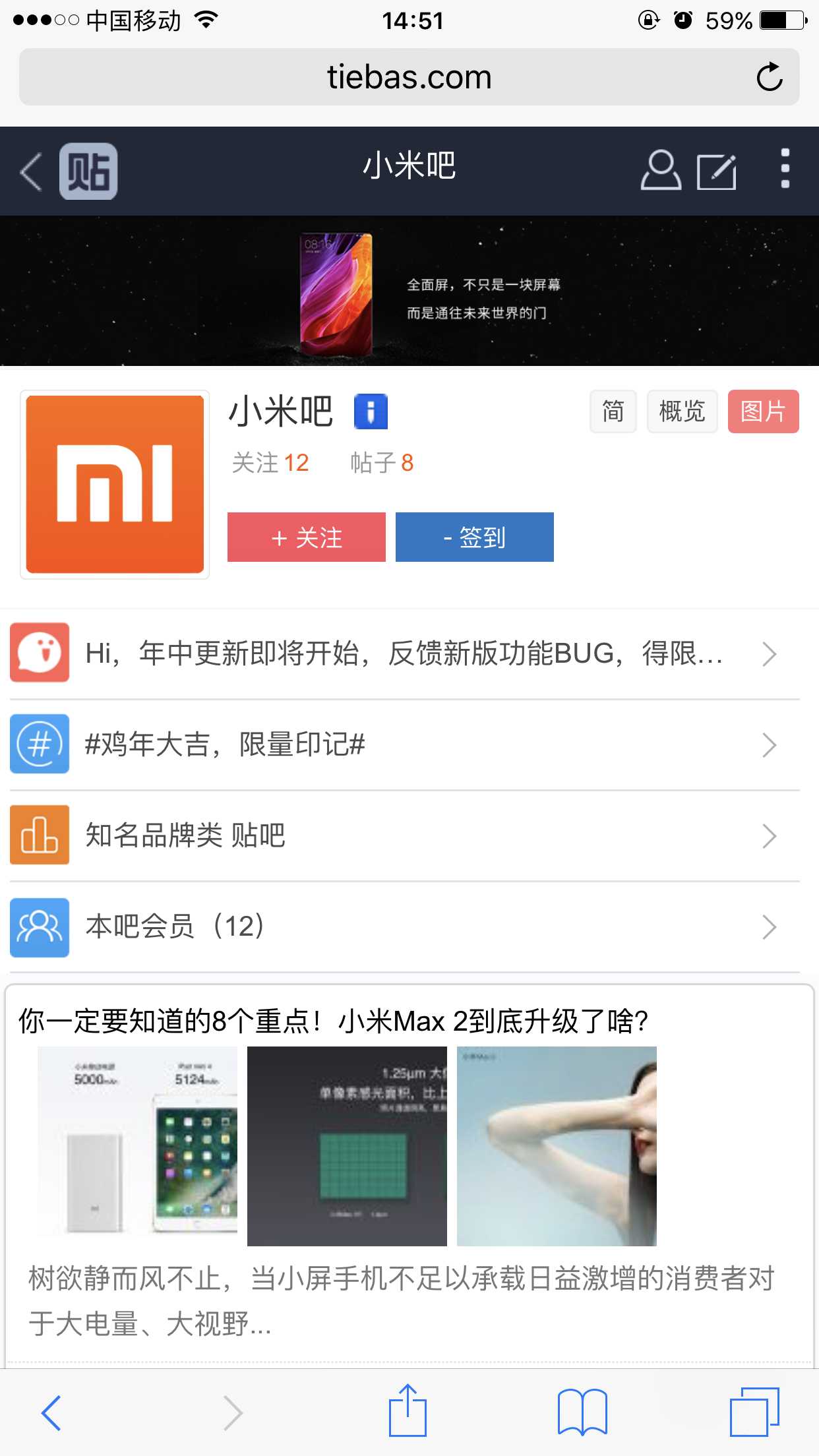The width and height of the screenshot is (819, 1456).
Task: Open the 小米Max 2 upgrade post
Action: [333, 1021]
